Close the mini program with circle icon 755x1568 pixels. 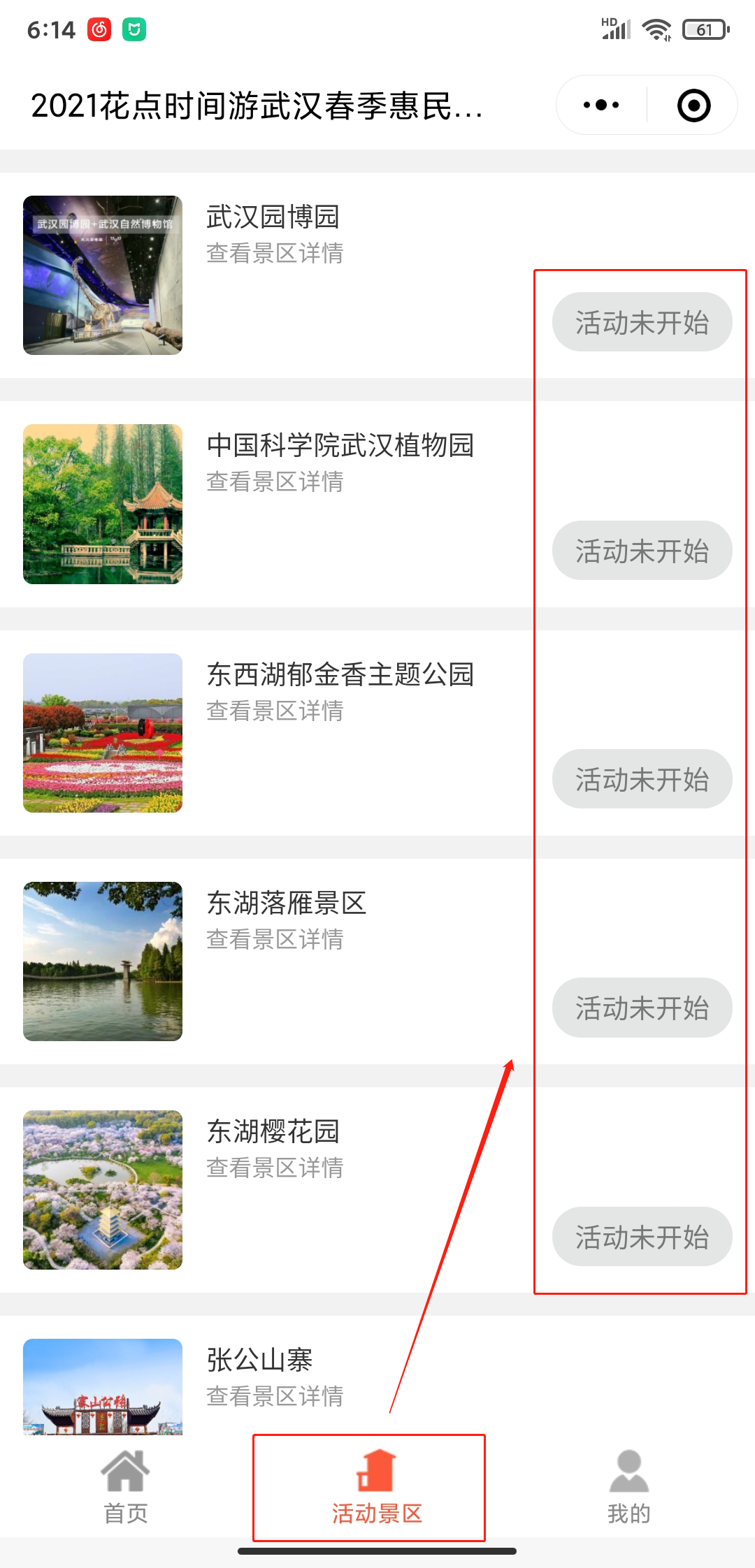693,106
